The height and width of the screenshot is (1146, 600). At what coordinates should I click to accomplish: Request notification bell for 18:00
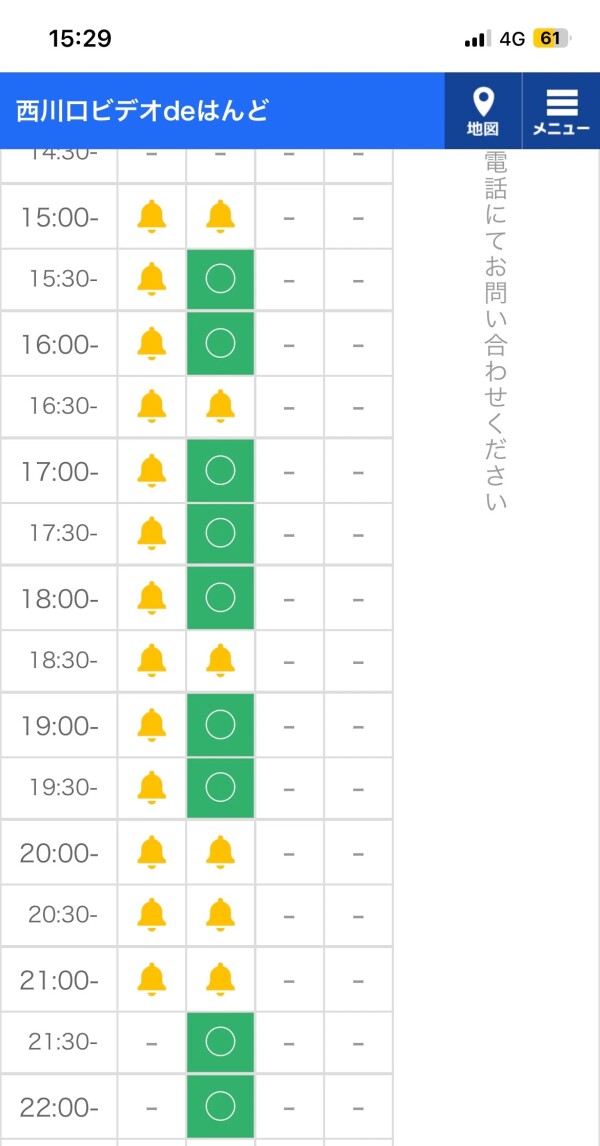pyautogui.click(x=152, y=598)
